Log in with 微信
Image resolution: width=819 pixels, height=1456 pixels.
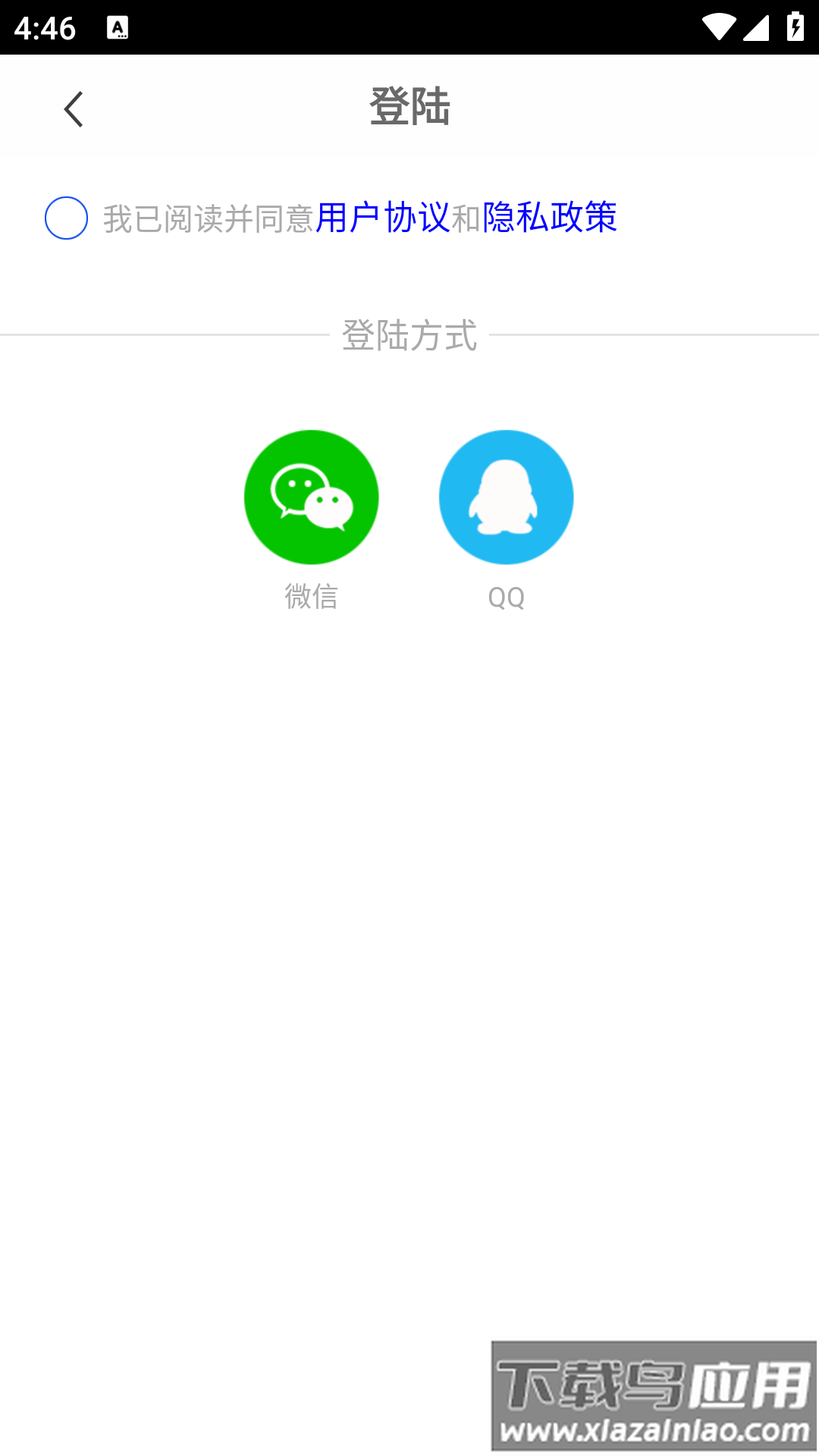(x=311, y=497)
